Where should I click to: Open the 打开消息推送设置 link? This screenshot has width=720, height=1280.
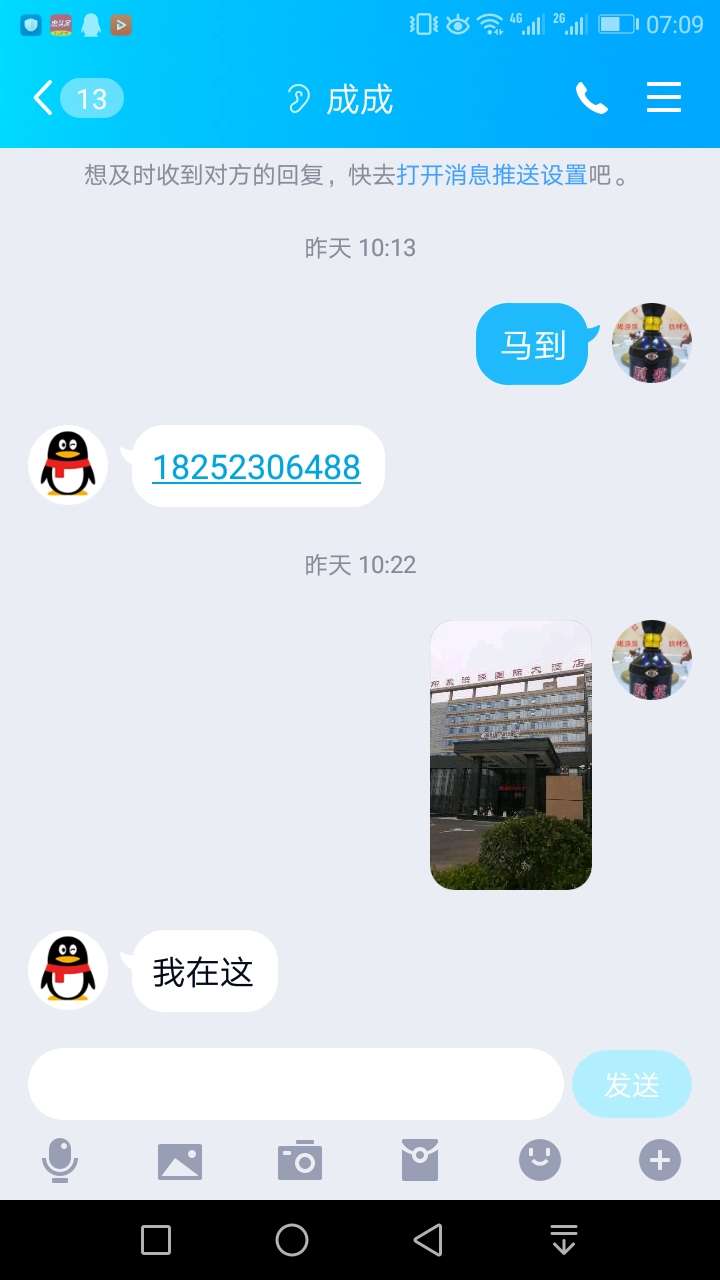pos(492,175)
